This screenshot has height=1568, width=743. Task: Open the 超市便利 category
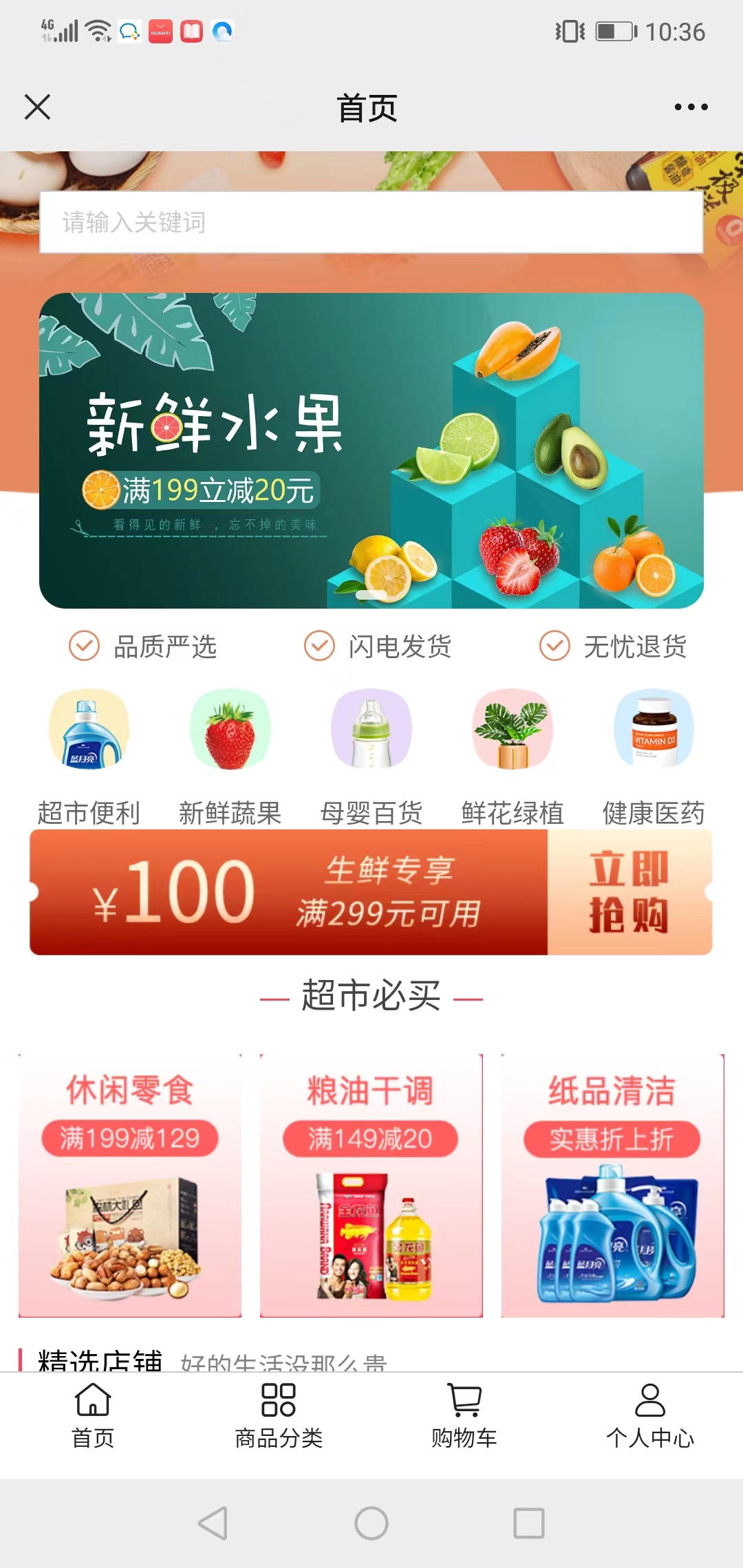(89, 756)
